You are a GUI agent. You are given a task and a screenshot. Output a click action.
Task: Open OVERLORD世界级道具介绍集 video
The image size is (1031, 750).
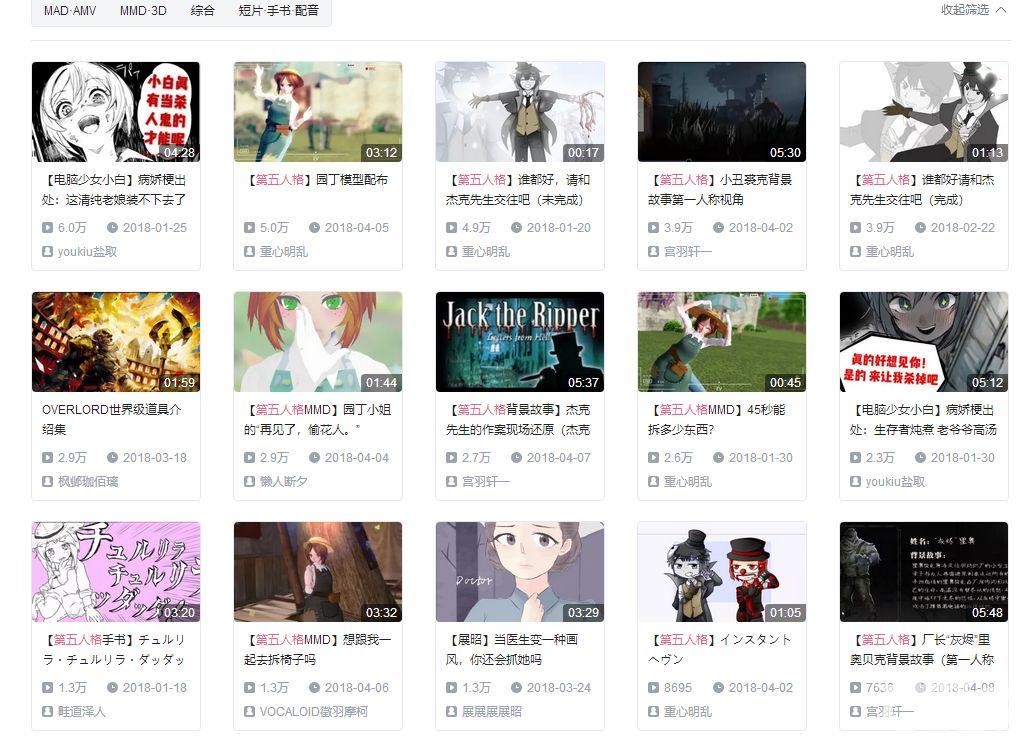116,342
